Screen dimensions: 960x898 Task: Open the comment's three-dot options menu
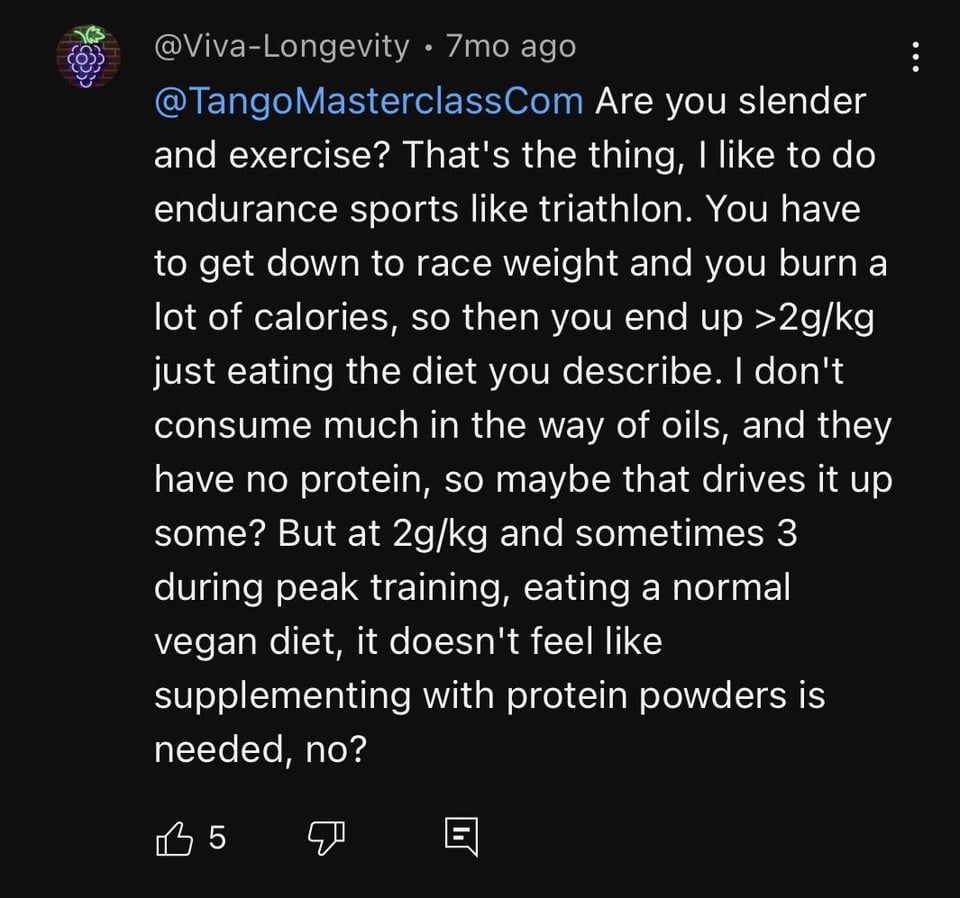(x=916, y=57)
